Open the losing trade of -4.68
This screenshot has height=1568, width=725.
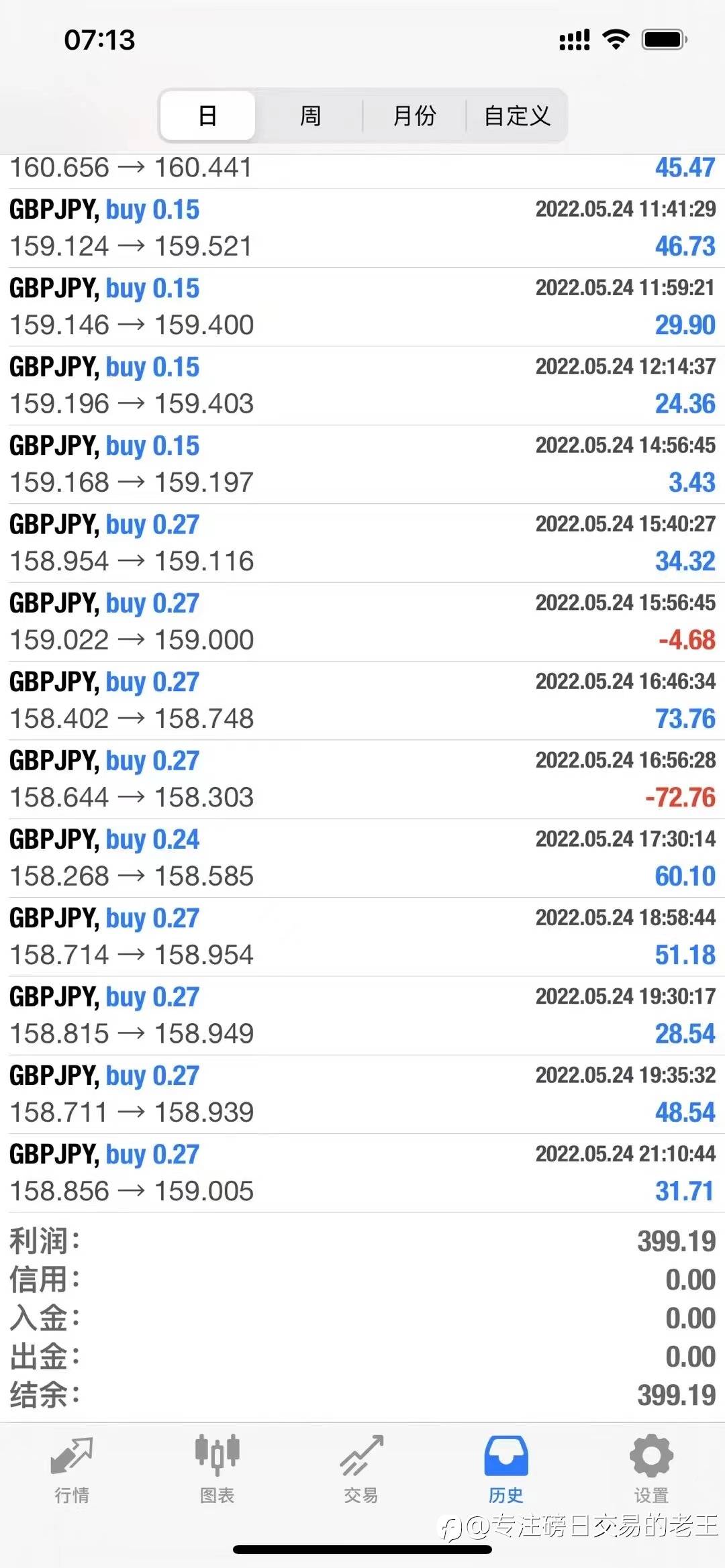click(362, 622)
